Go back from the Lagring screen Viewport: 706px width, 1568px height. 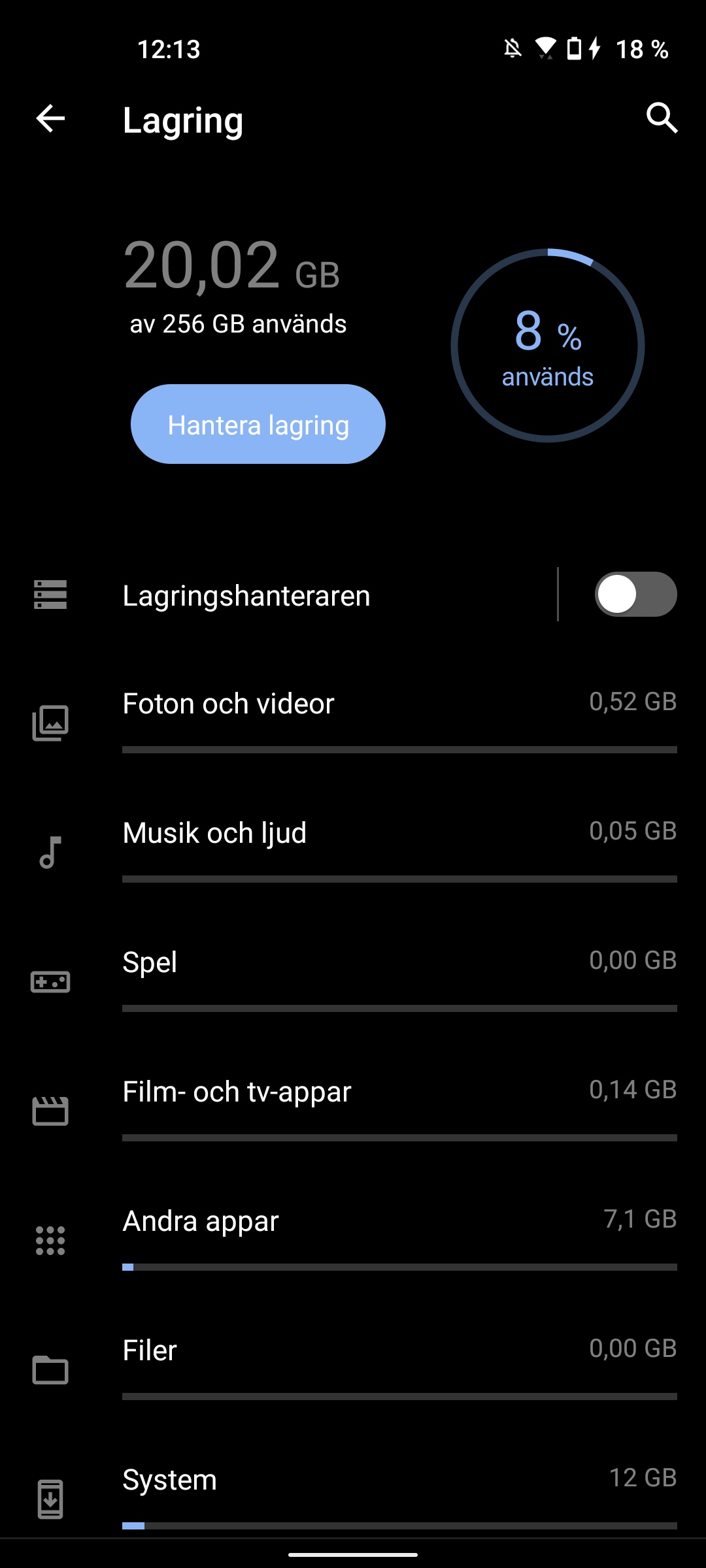point(50,119)
